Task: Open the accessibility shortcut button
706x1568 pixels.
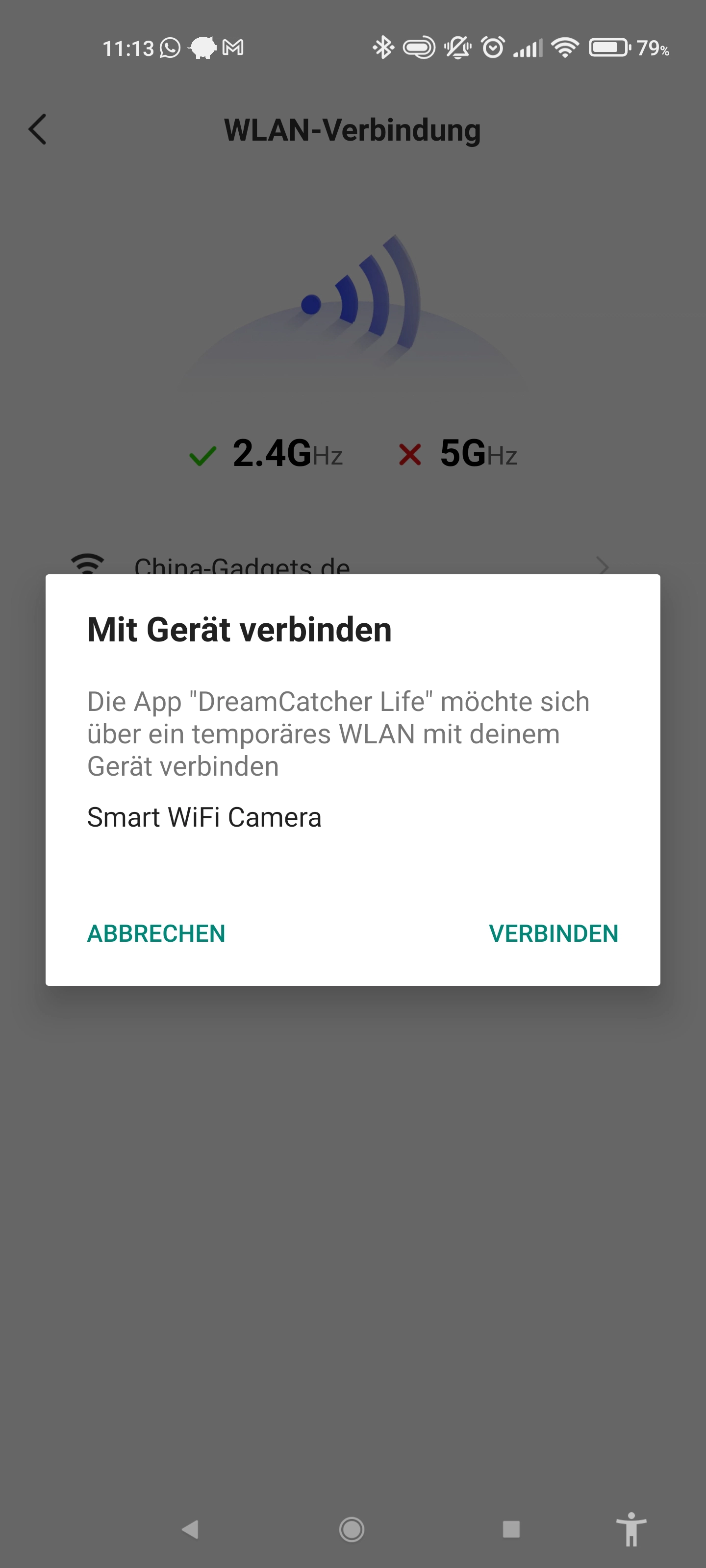Action: pyautogui.click(x=630, y=1529)
